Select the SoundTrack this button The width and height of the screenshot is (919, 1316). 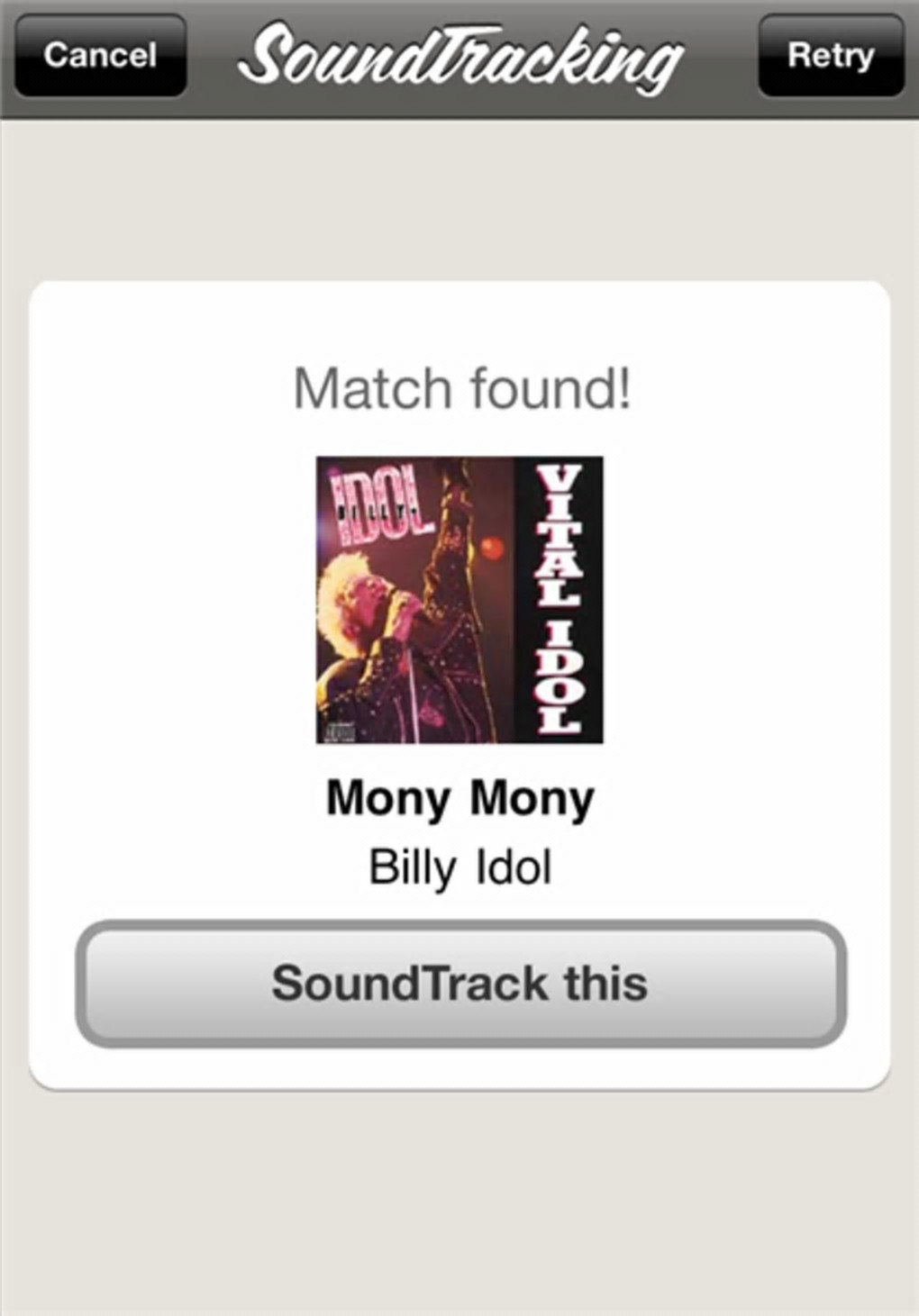click(460, 983)
